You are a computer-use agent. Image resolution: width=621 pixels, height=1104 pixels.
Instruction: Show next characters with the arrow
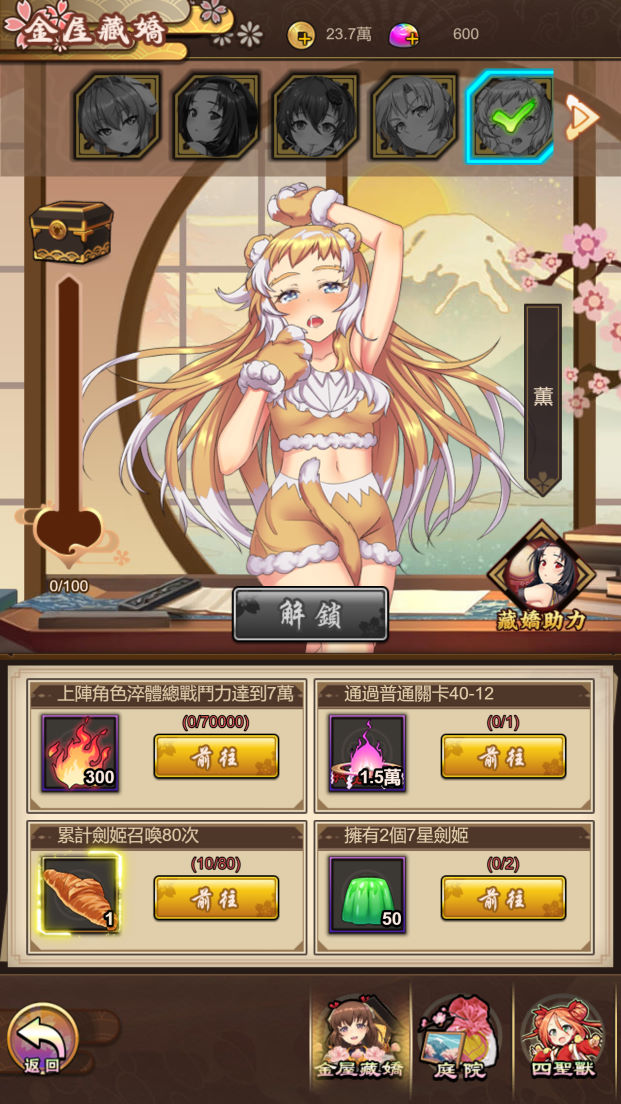pyautogui.click(x=581, y=117)
